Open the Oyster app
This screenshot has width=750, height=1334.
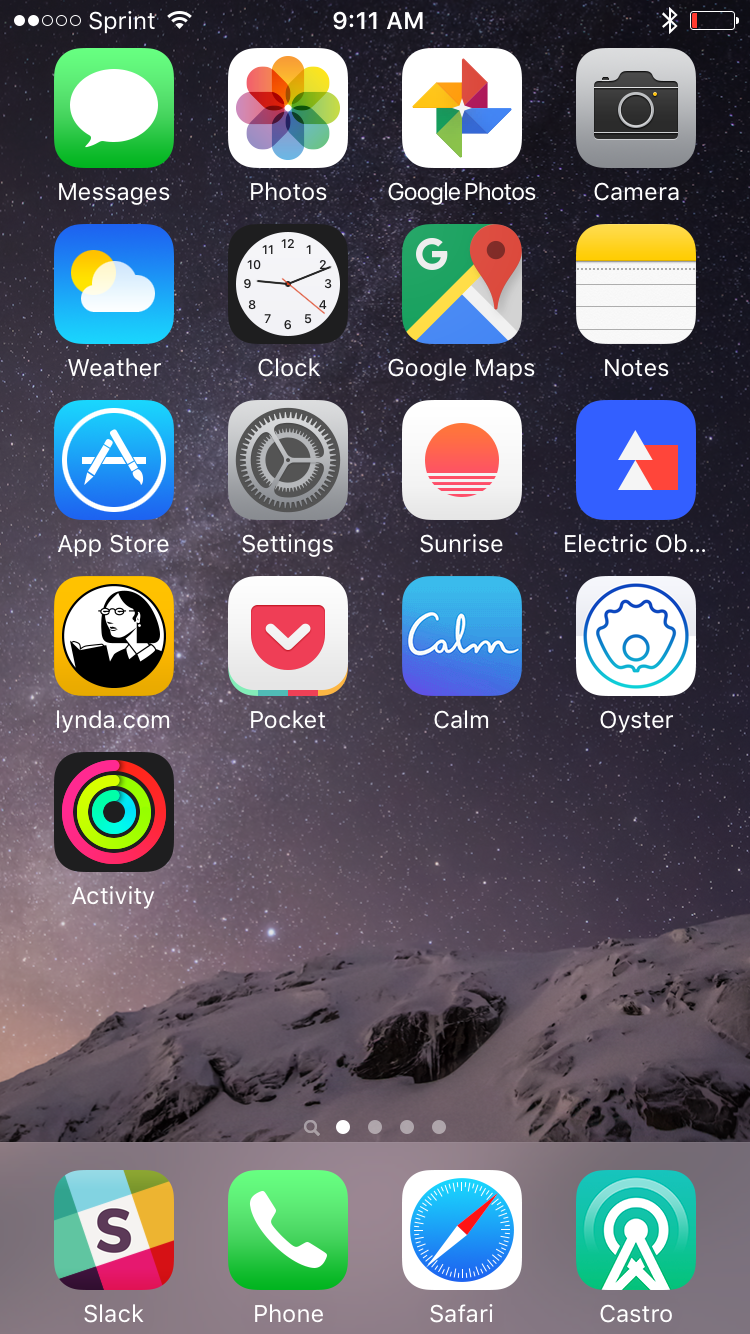pyautogui.click(x=636, y=636)
